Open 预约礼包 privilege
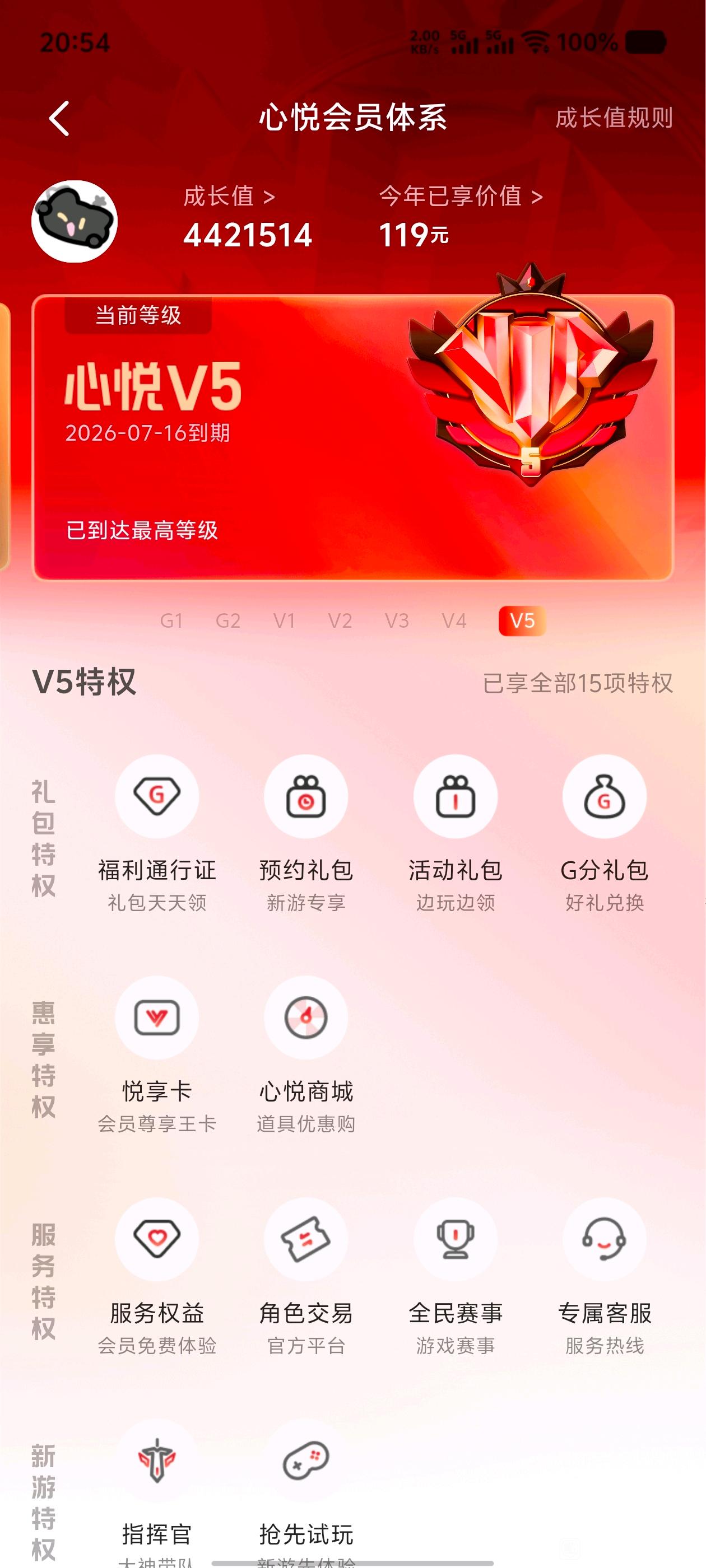 pos(306,797)
